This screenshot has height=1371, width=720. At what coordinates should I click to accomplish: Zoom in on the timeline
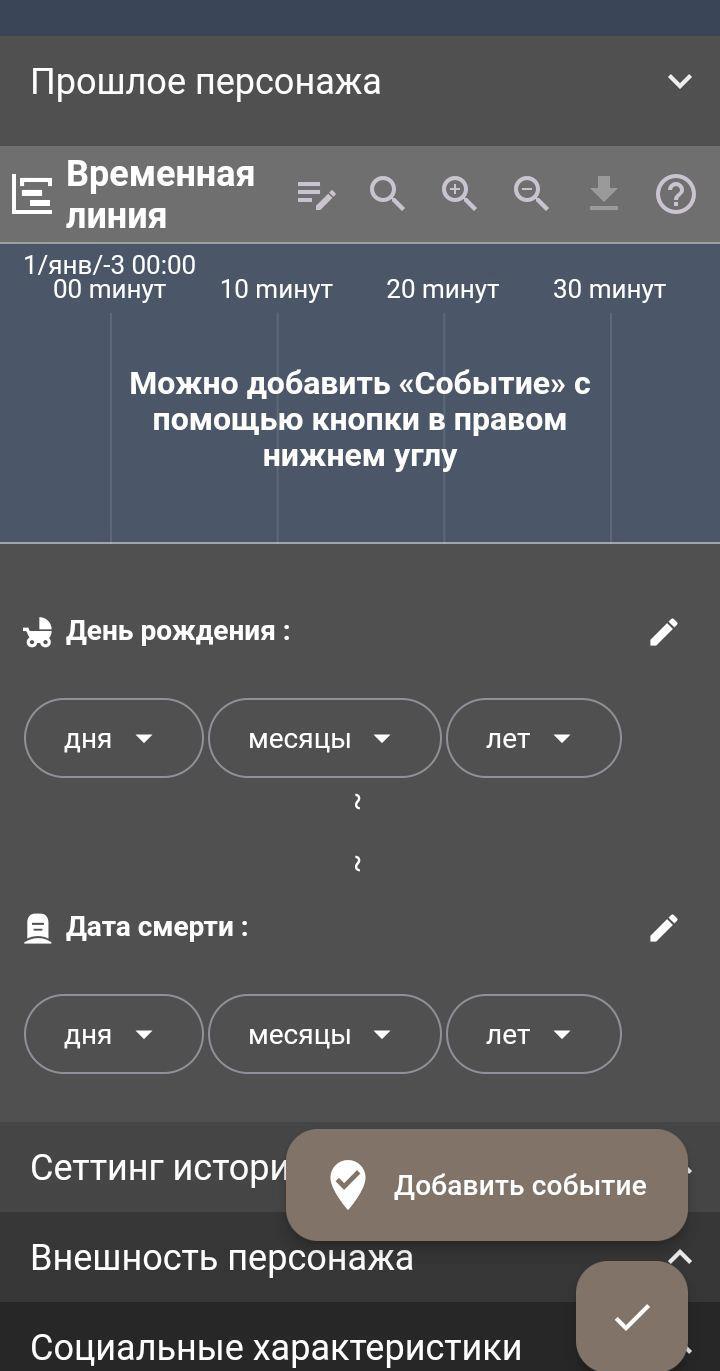(x=459, y=193)
